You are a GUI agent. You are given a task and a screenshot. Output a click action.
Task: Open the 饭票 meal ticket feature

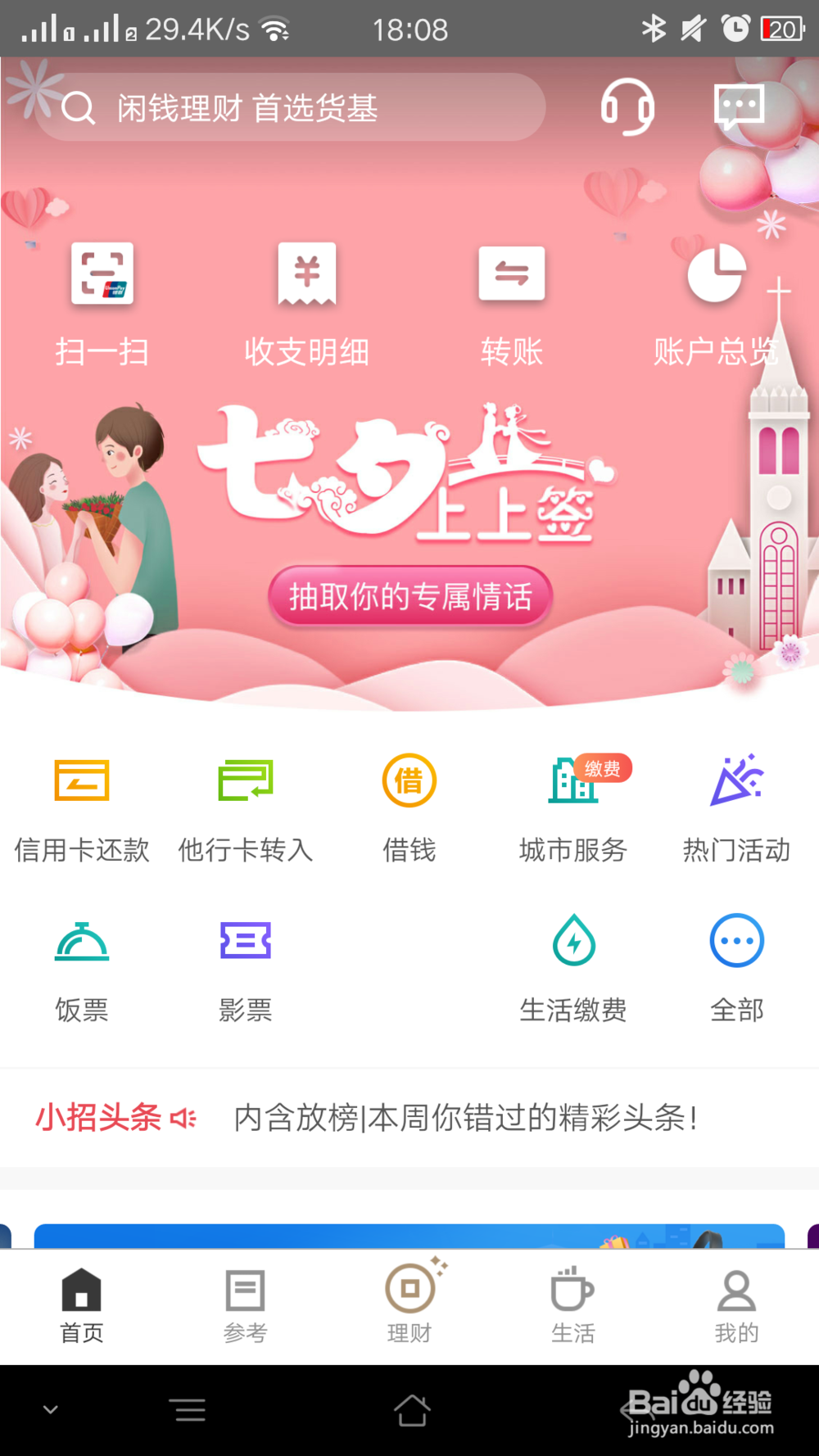pyautogui.click(x=81, y=966)
